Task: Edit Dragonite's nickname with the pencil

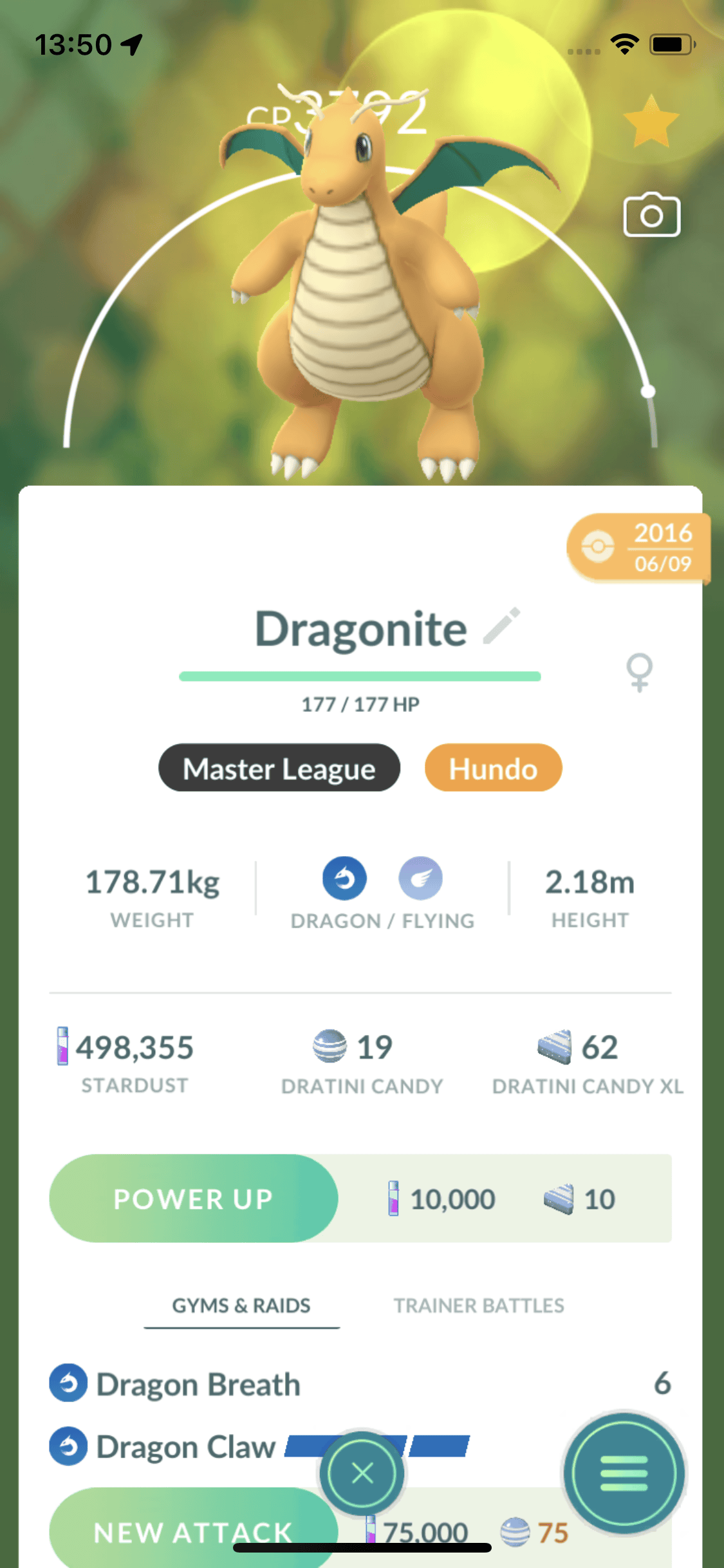Action: (x=502, y=626)
